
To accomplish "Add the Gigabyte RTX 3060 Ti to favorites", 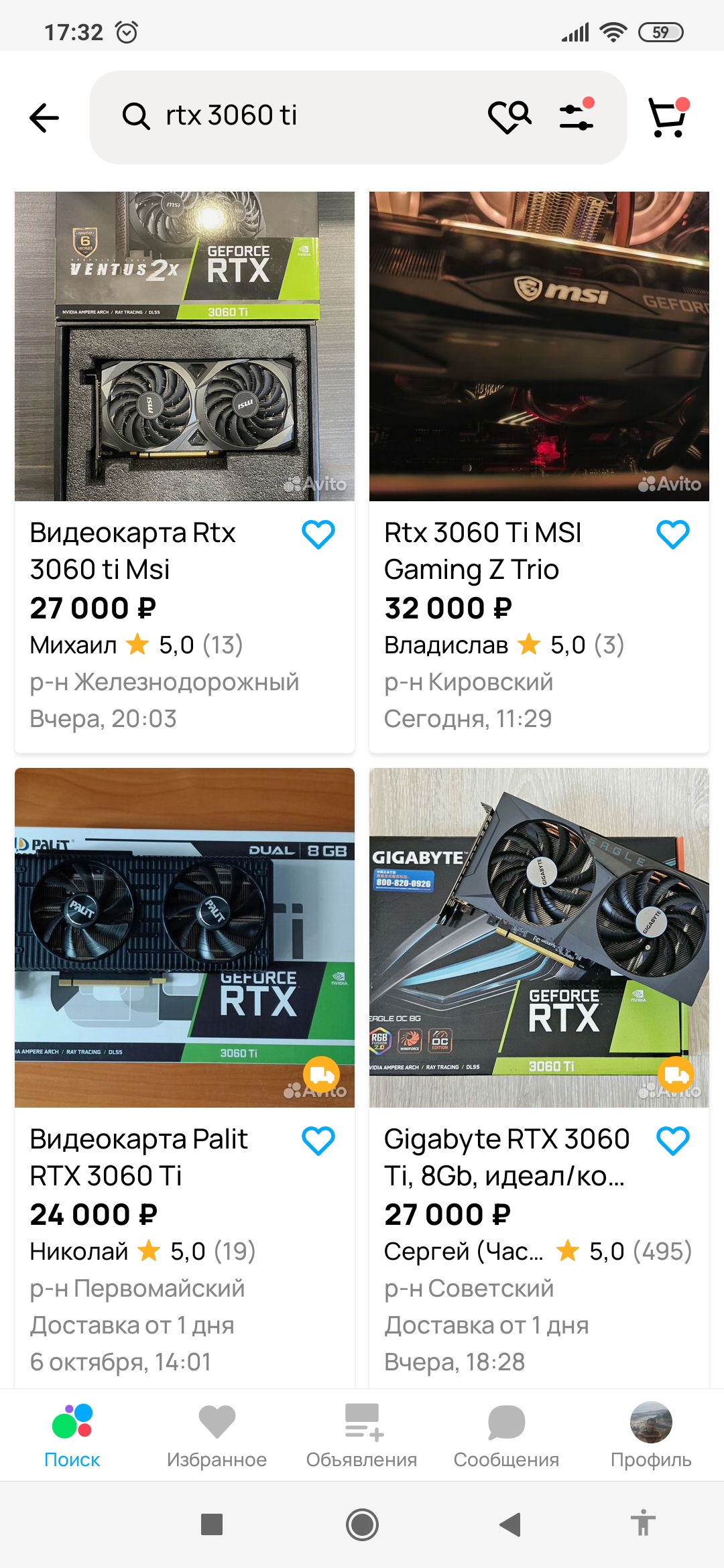I will click(672, 1141).
